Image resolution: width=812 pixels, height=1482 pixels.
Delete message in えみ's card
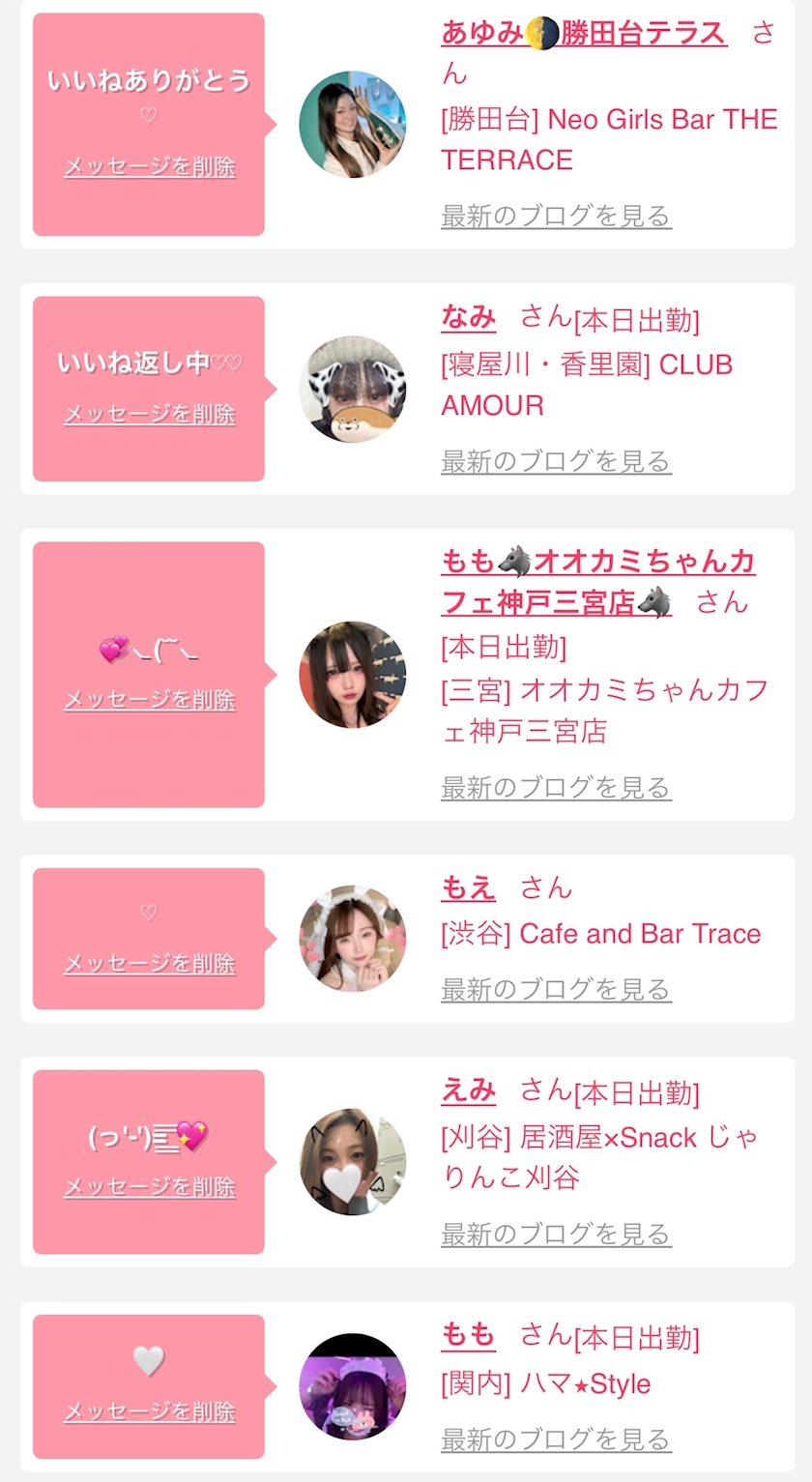click(x=150, y=1186)
